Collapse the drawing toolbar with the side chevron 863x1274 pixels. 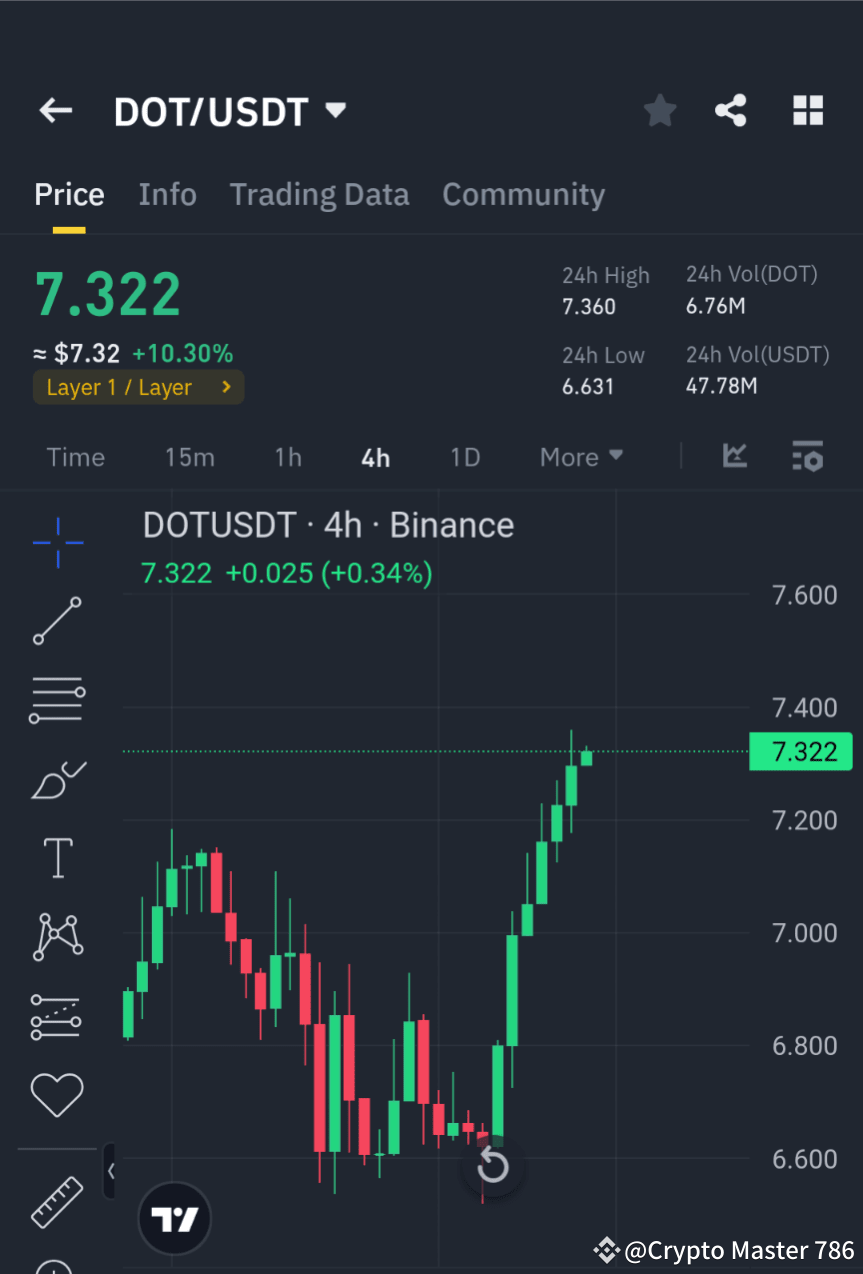pos(110,1170)
